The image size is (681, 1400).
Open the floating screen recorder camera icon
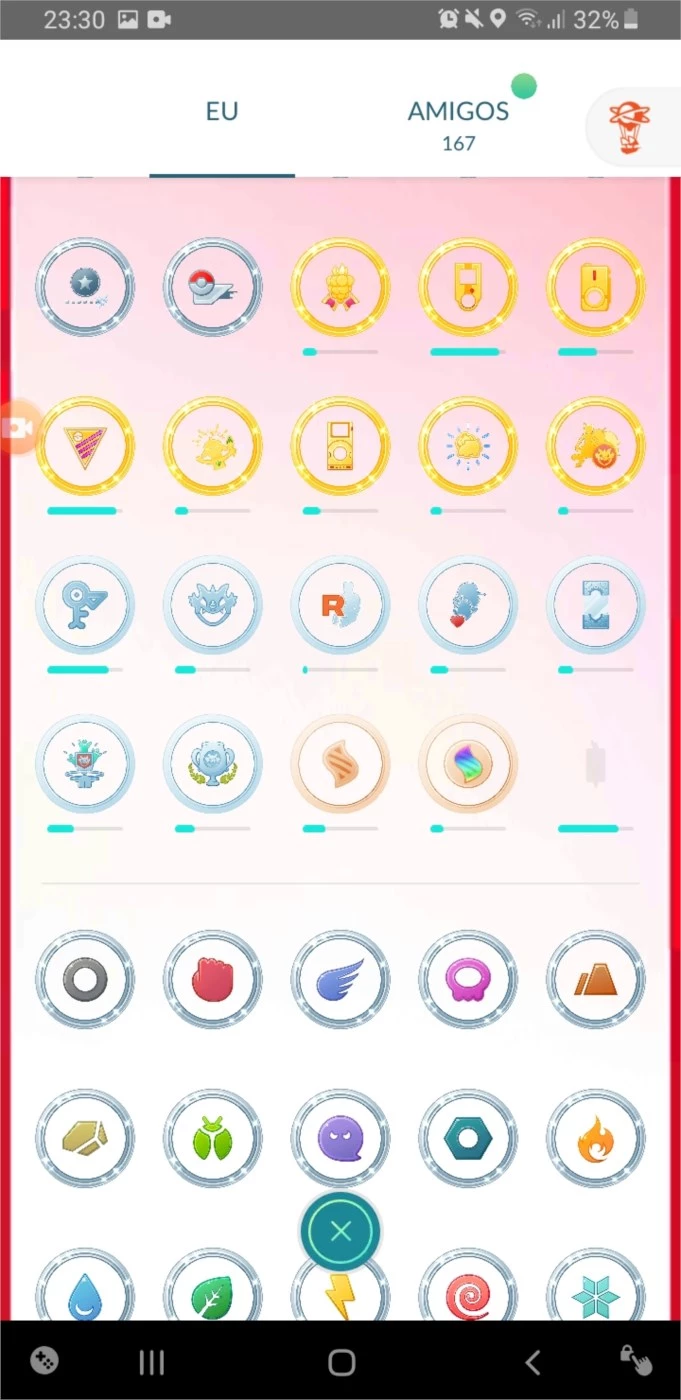coord(18,429)
